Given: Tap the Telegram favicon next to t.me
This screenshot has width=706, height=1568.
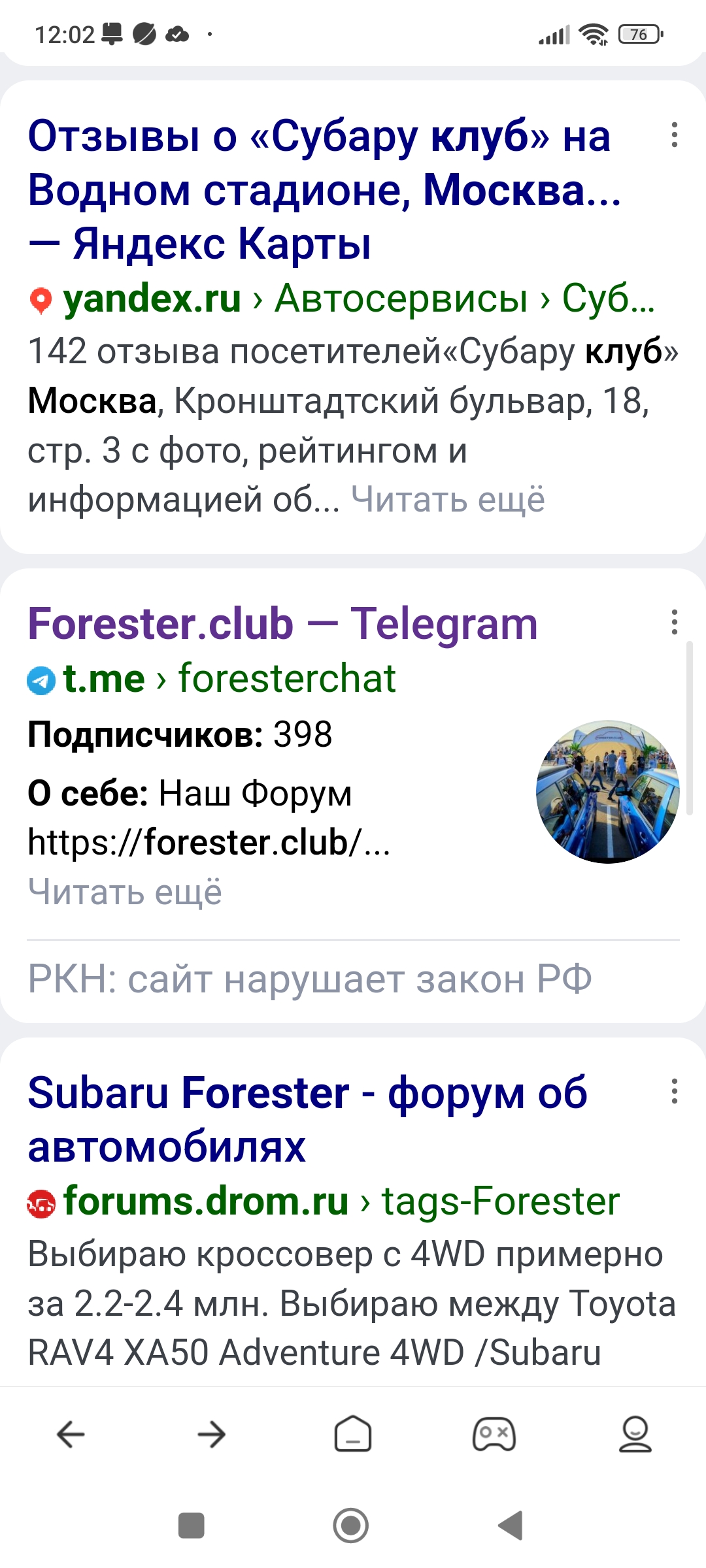Looking at the screenshot, I should pyautogui.click(x=41, y=678).
